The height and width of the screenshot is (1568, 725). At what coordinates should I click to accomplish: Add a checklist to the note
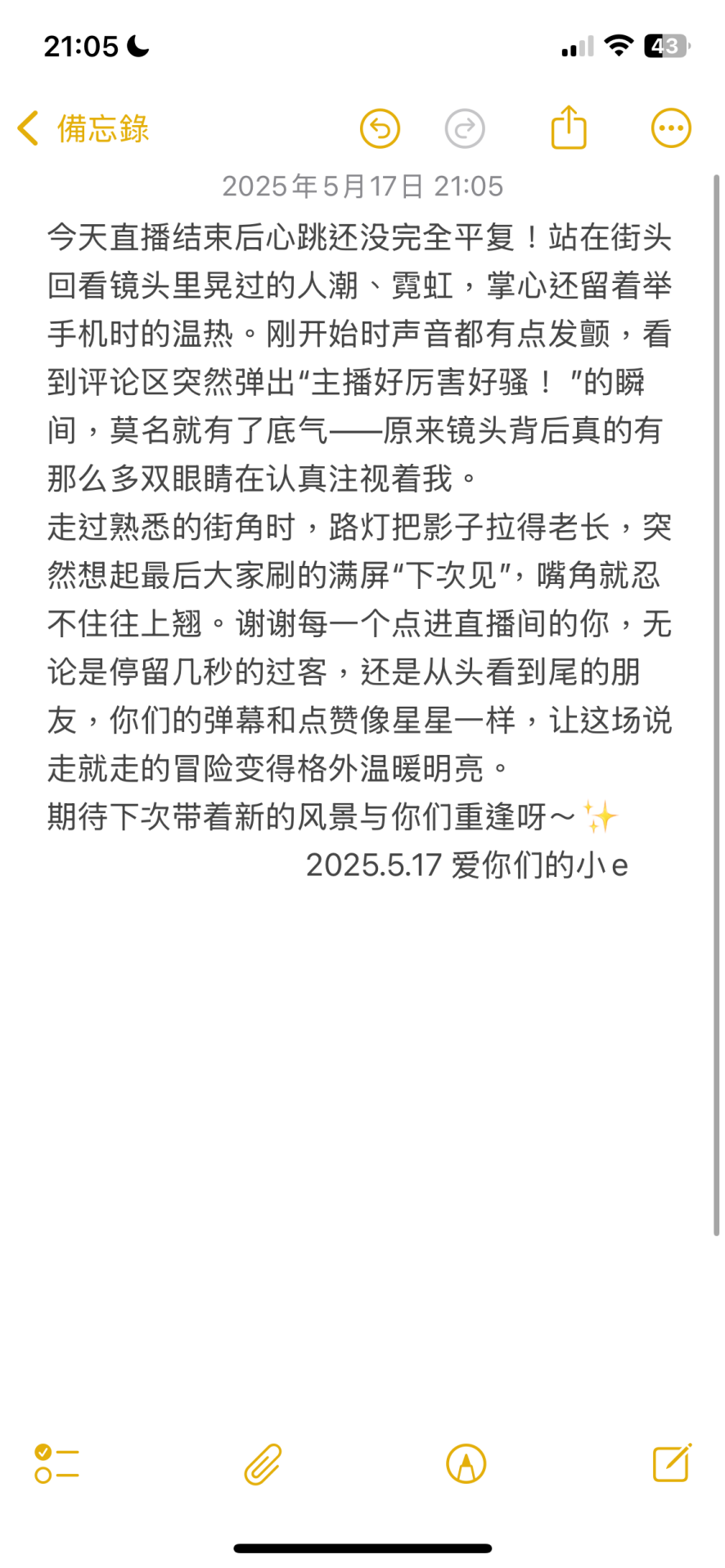pyautogui.click(x=56, y=1463)
